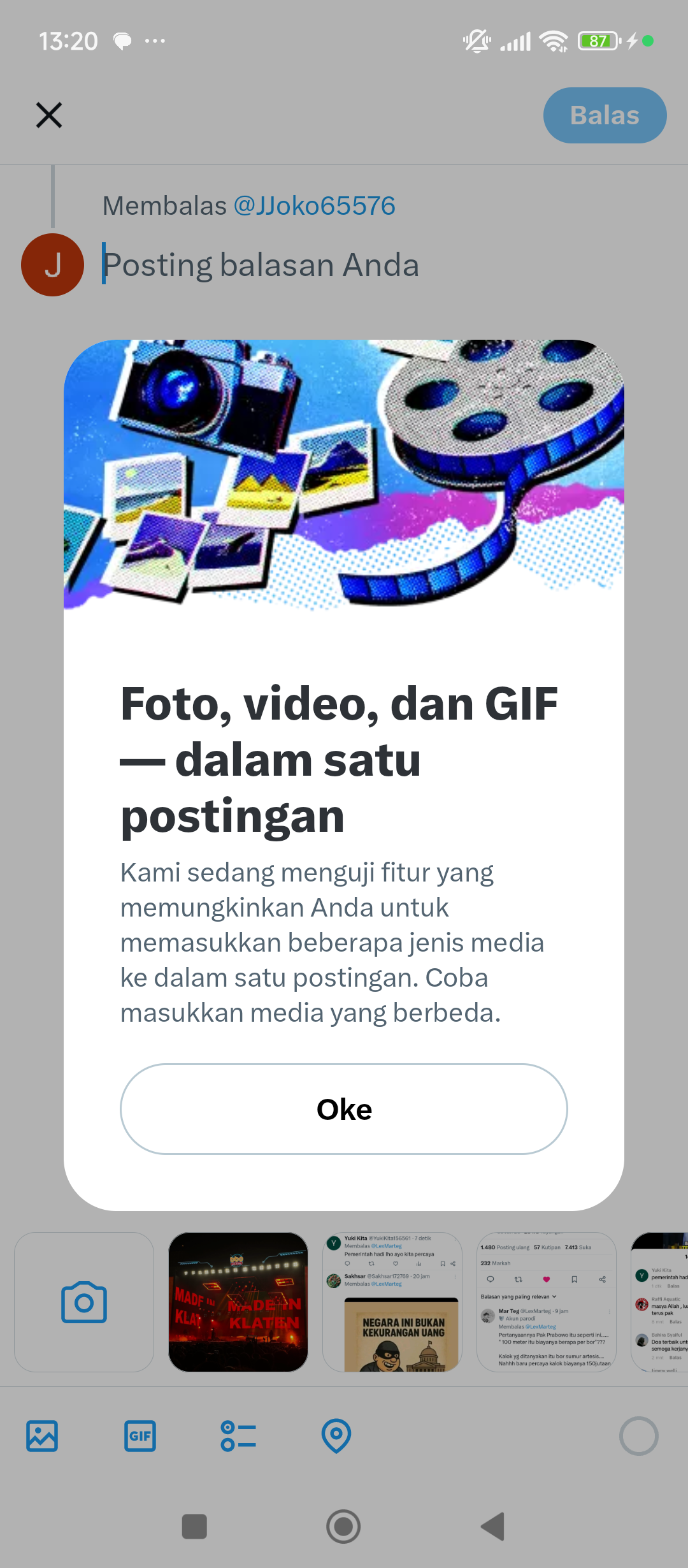Focus the "Posting balasan Anda" text field
The width and height of the screenshot is (688, 1568).
pos(319,265)
